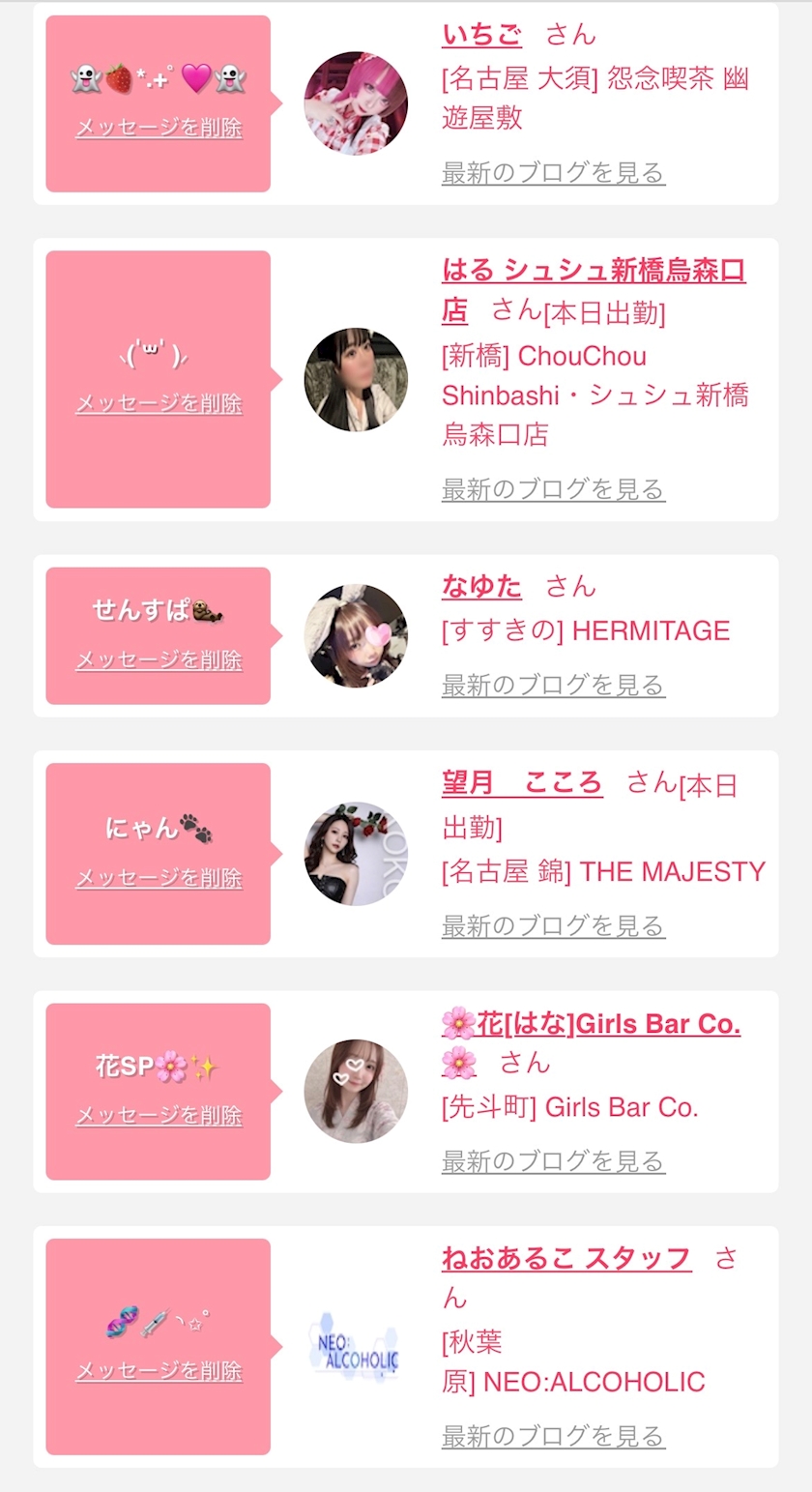Viewport: 812px width, 1492px height.
Task: Delete the 花SP message
Action: 159,1115
